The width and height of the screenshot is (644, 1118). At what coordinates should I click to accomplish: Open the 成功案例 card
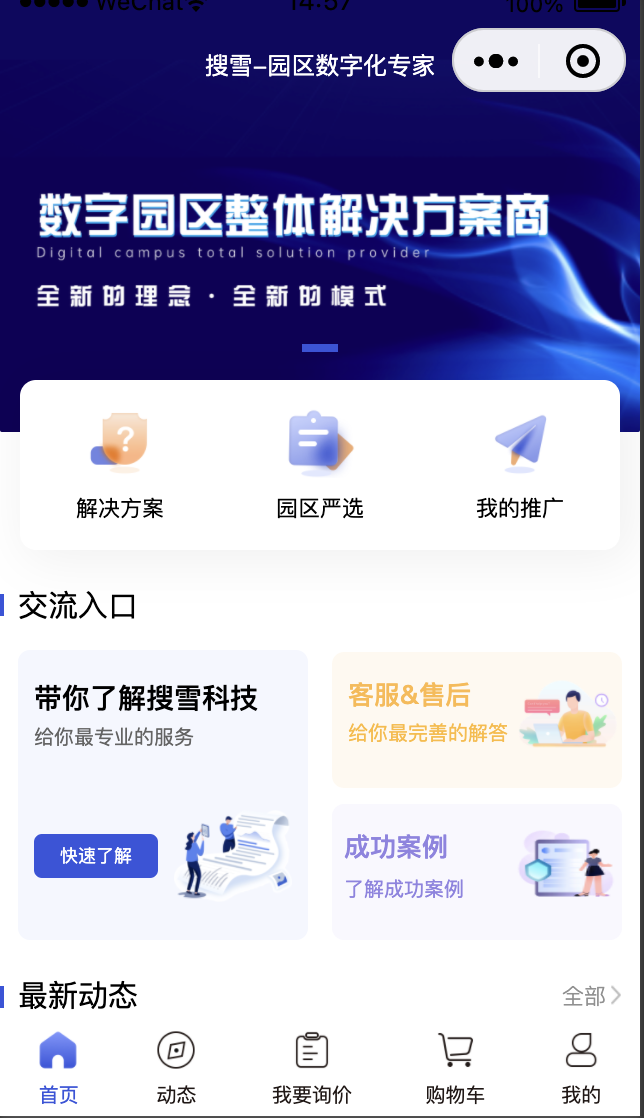click(x=477, y=871)
